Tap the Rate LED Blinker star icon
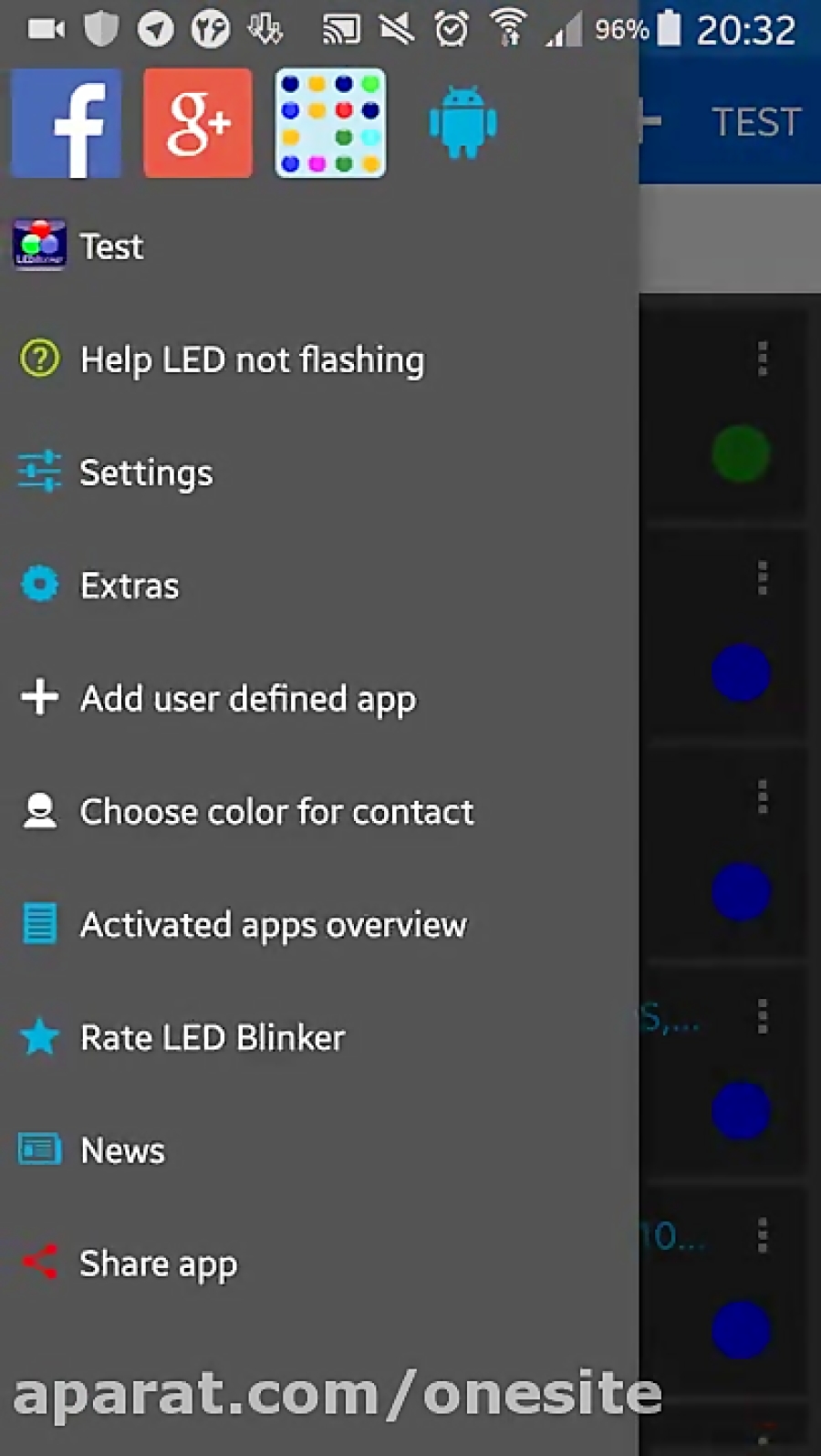Viewport: 821px width, 1456px height. click(x=38, y=1036)
